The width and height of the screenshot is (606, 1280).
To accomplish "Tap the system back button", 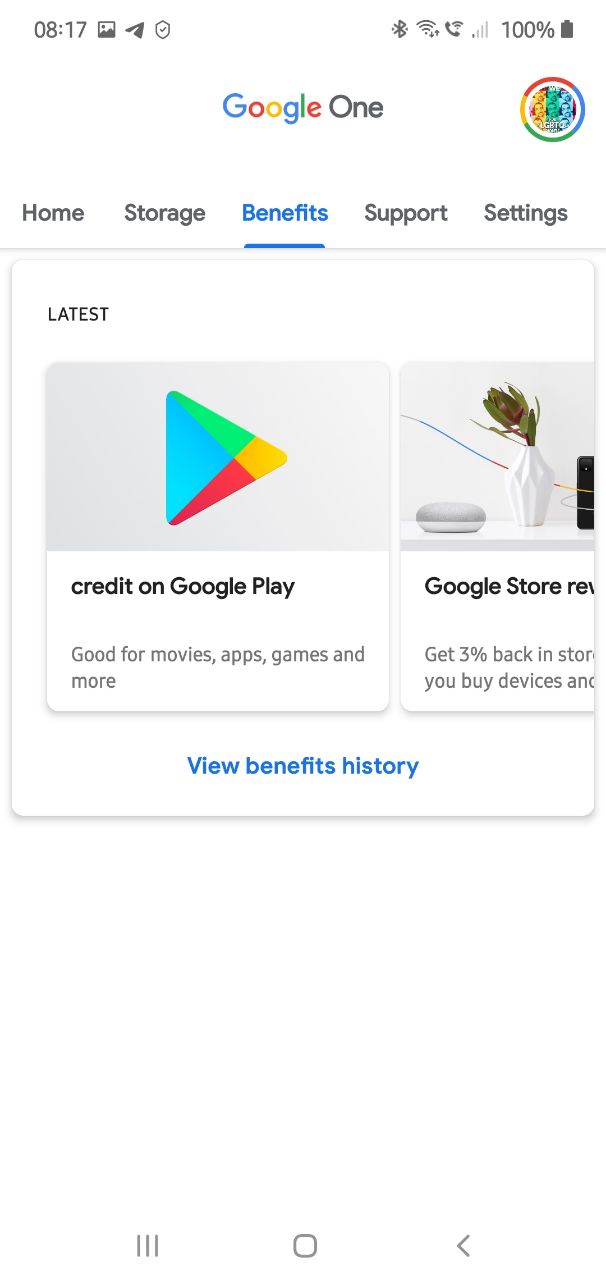I will point(463,1245).
